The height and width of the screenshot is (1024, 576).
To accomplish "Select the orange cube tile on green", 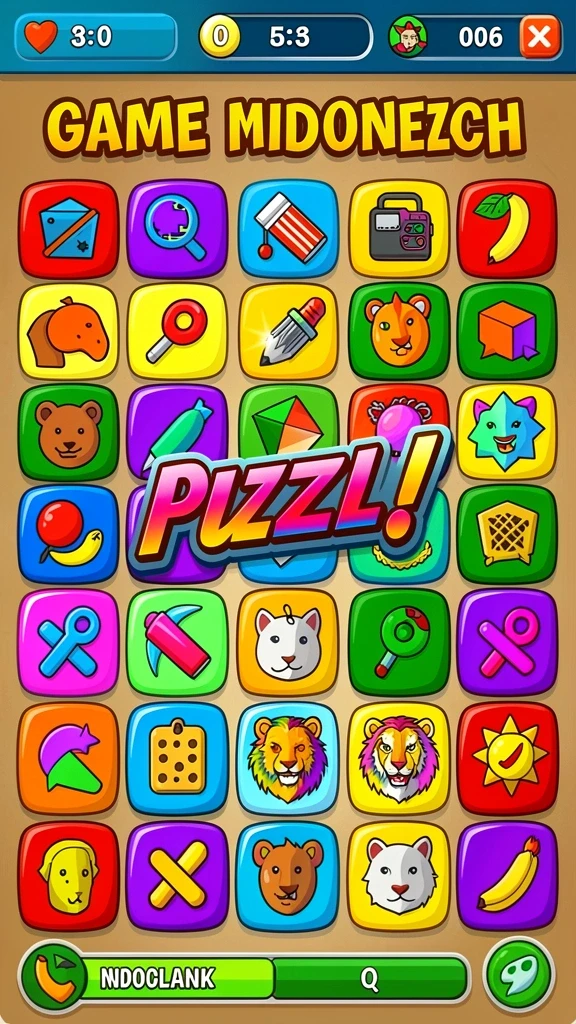I will 507,332.
